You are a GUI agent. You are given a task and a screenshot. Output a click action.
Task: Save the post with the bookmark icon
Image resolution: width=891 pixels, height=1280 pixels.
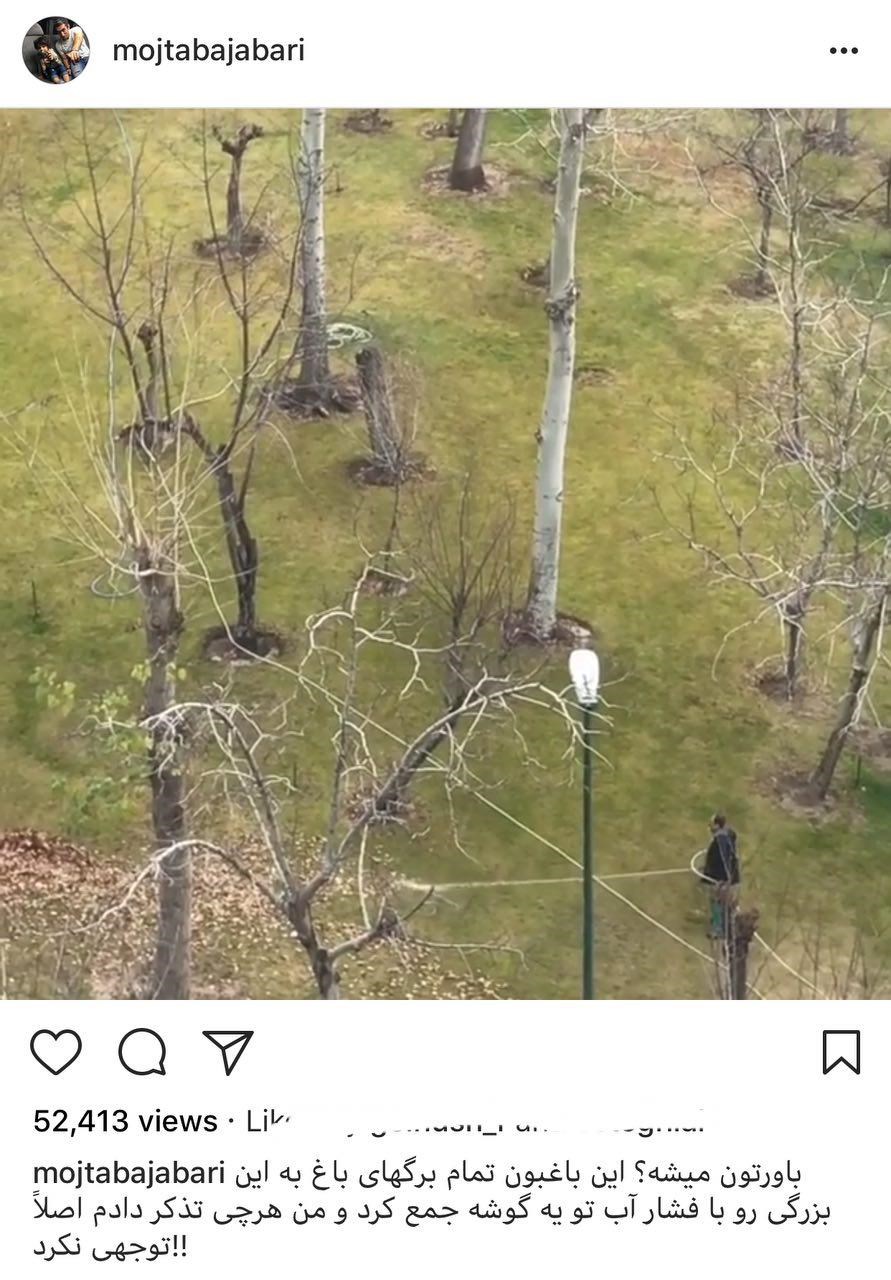tap(841, 1052)
